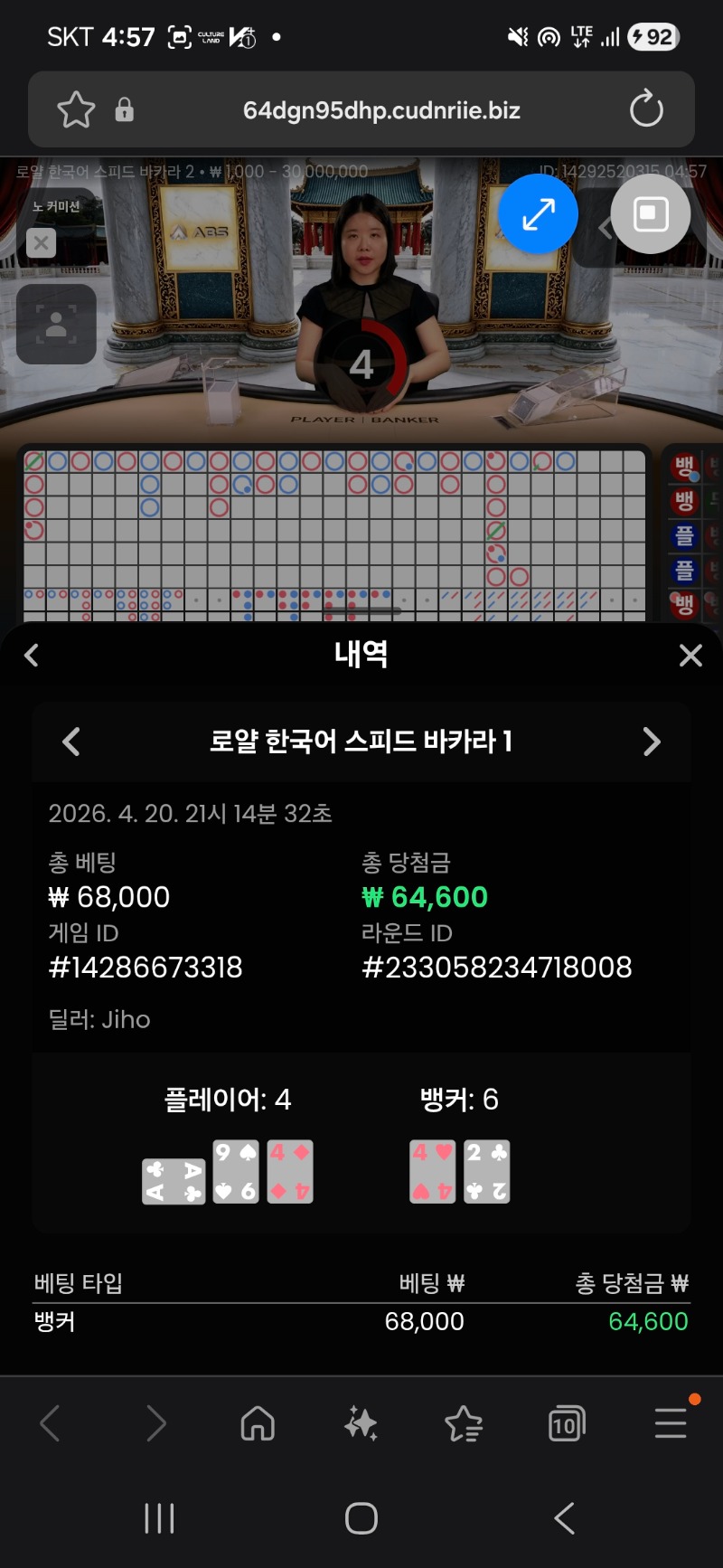
Task: Open the system recent apps view
Action: [x=159, y=1518]
